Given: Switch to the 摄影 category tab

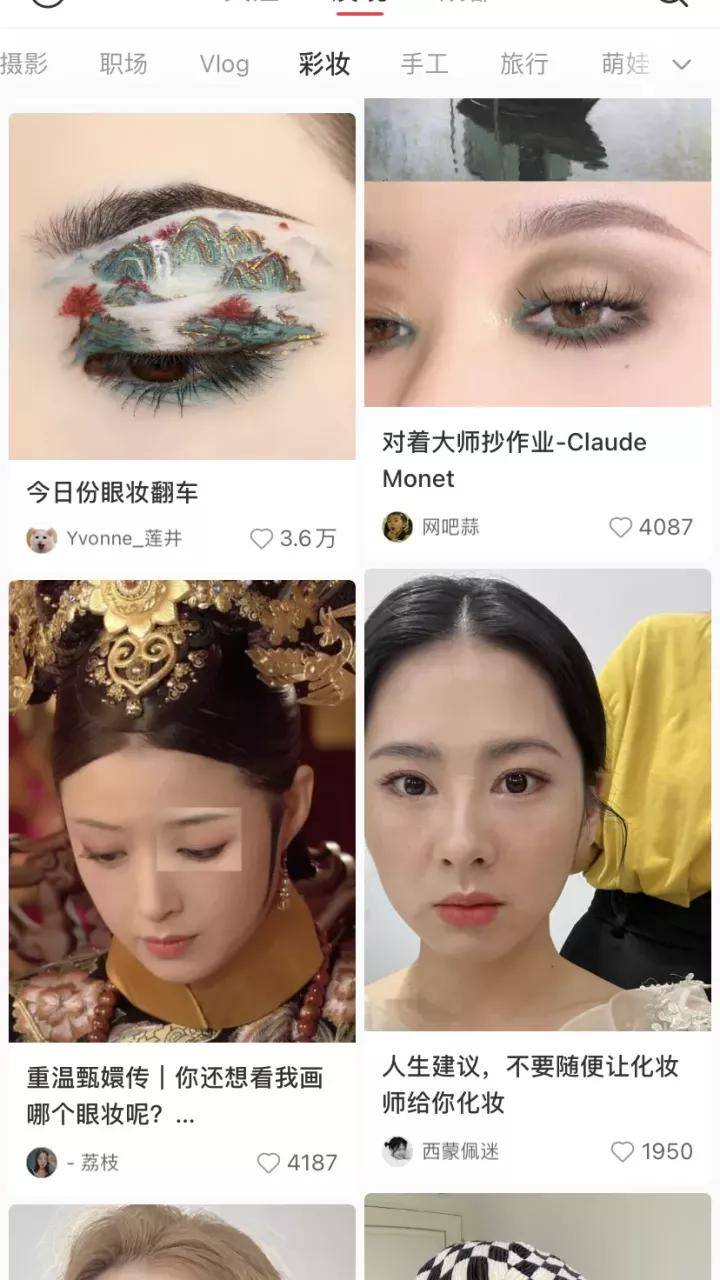Looking at the screenshot, I should (x=22, y=64).
